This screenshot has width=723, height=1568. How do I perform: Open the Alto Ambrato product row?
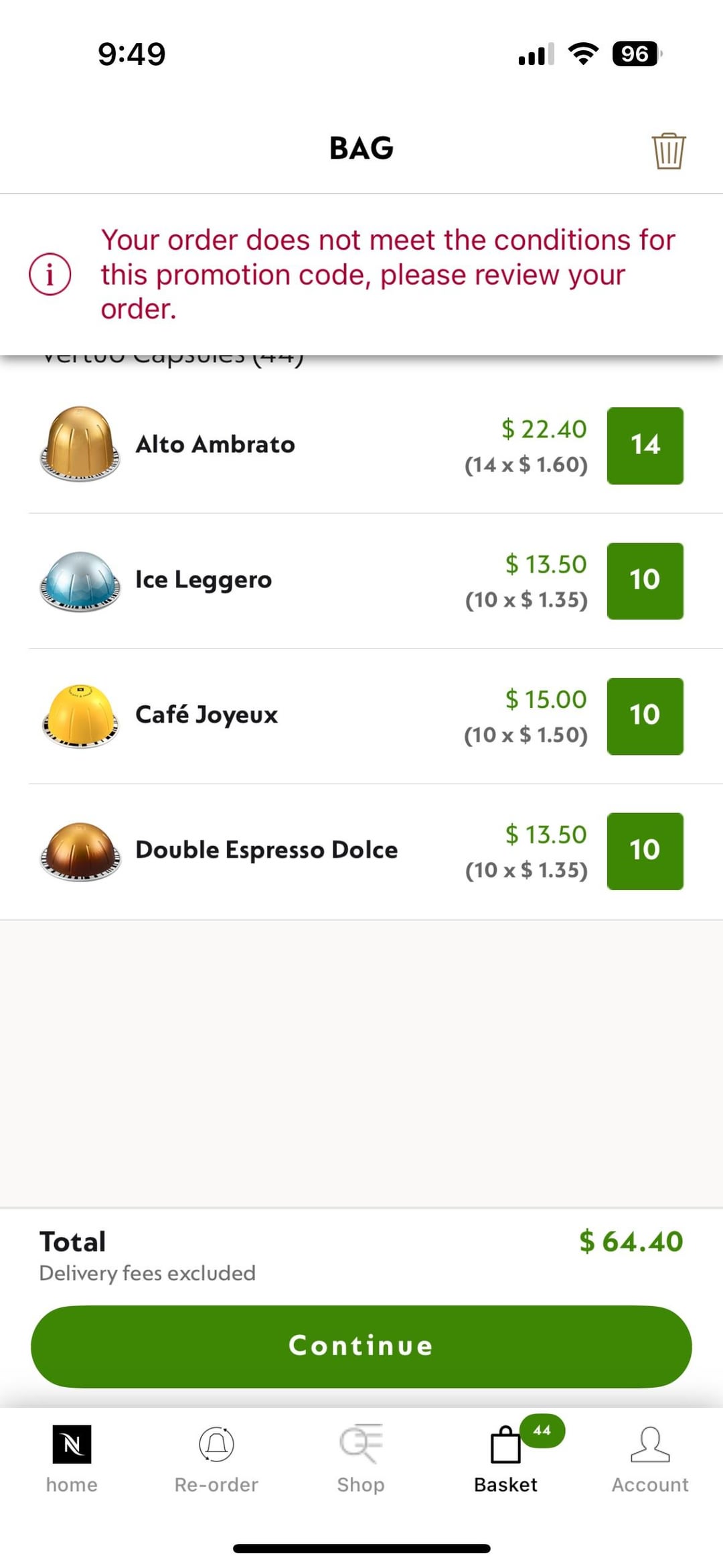[215, 445]
